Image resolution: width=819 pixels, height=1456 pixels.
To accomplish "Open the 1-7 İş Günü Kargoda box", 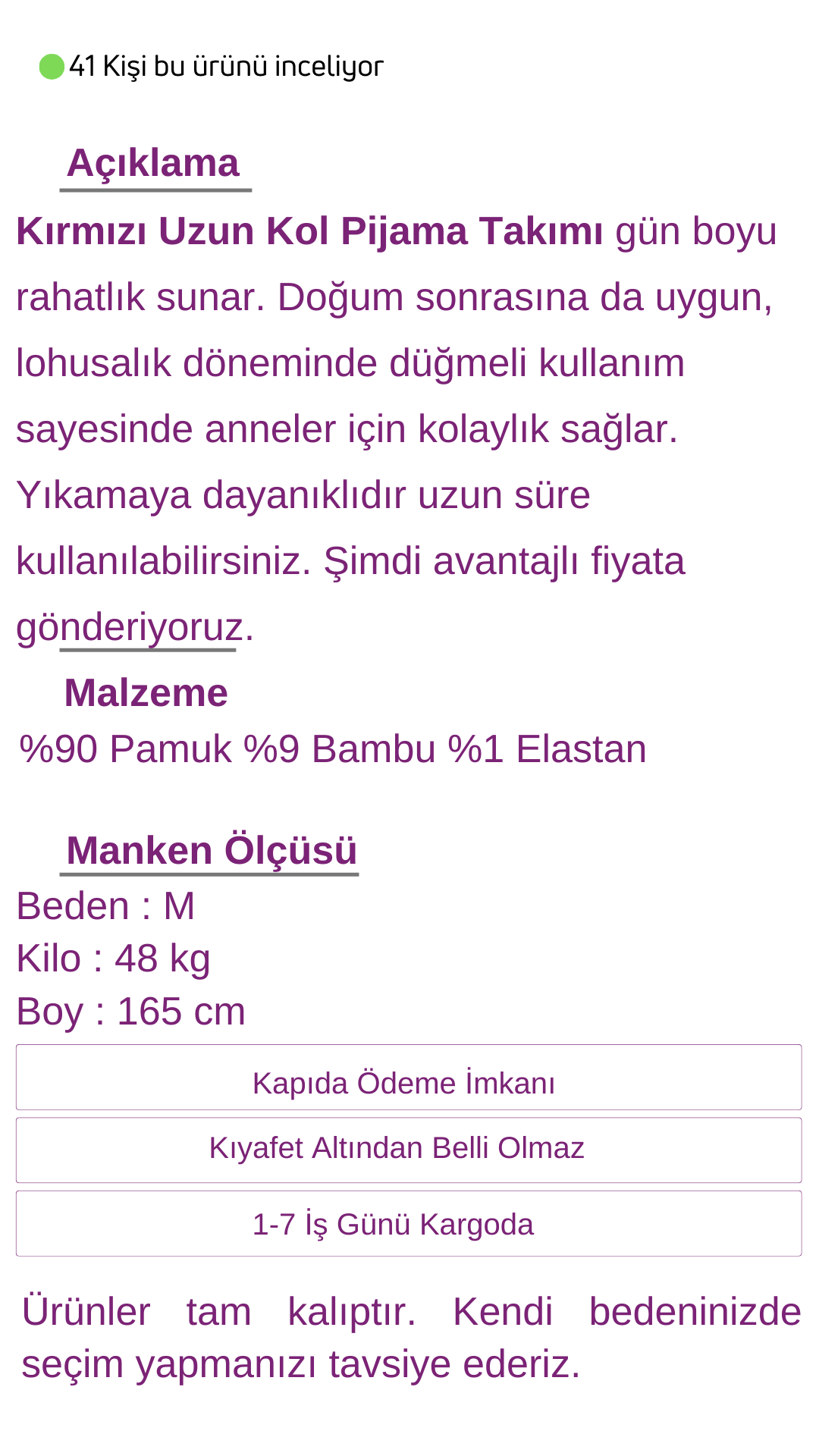I will tap(408, 1223).
